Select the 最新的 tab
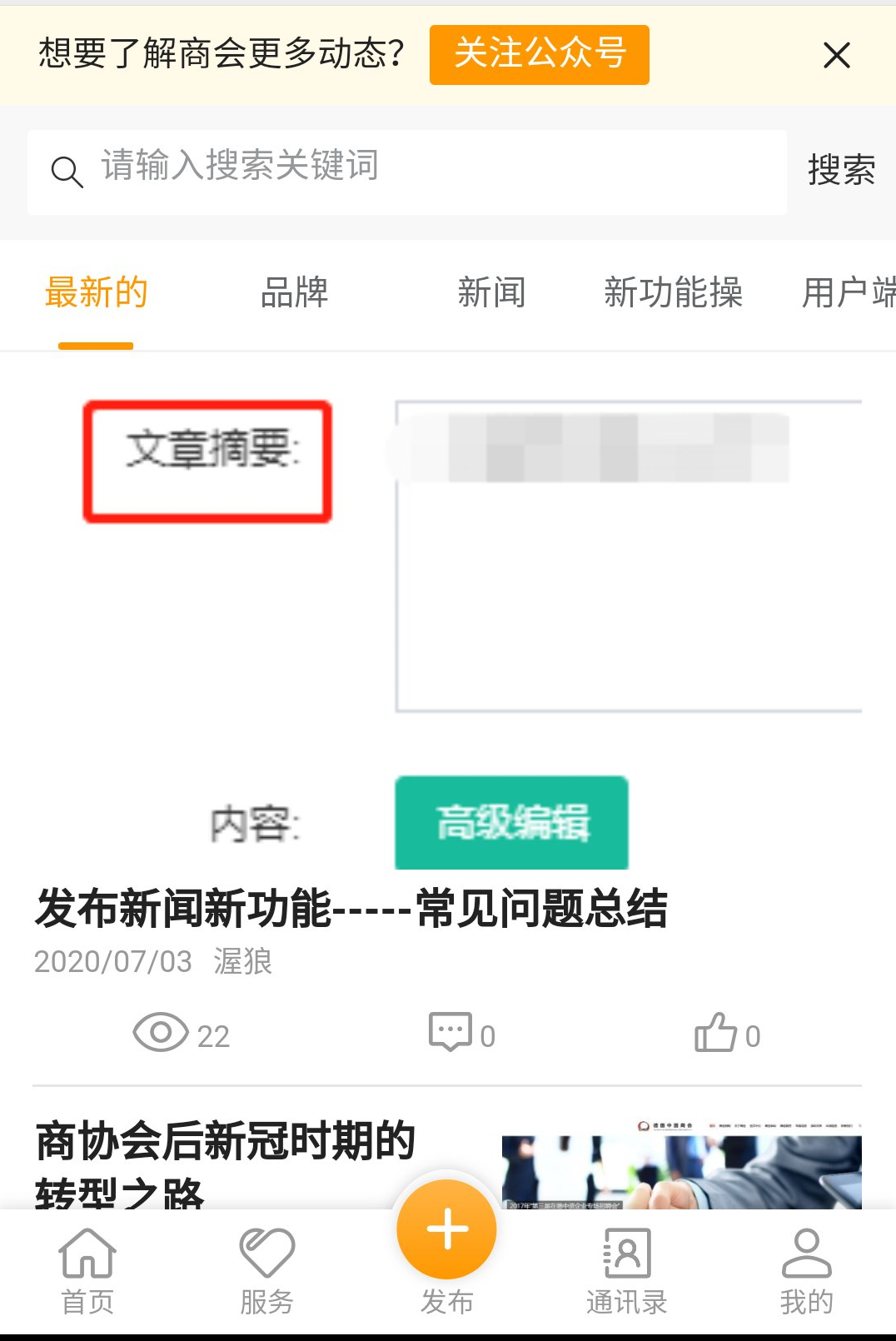Screen dimensions: 896x1341 click(x=96, y=293)
